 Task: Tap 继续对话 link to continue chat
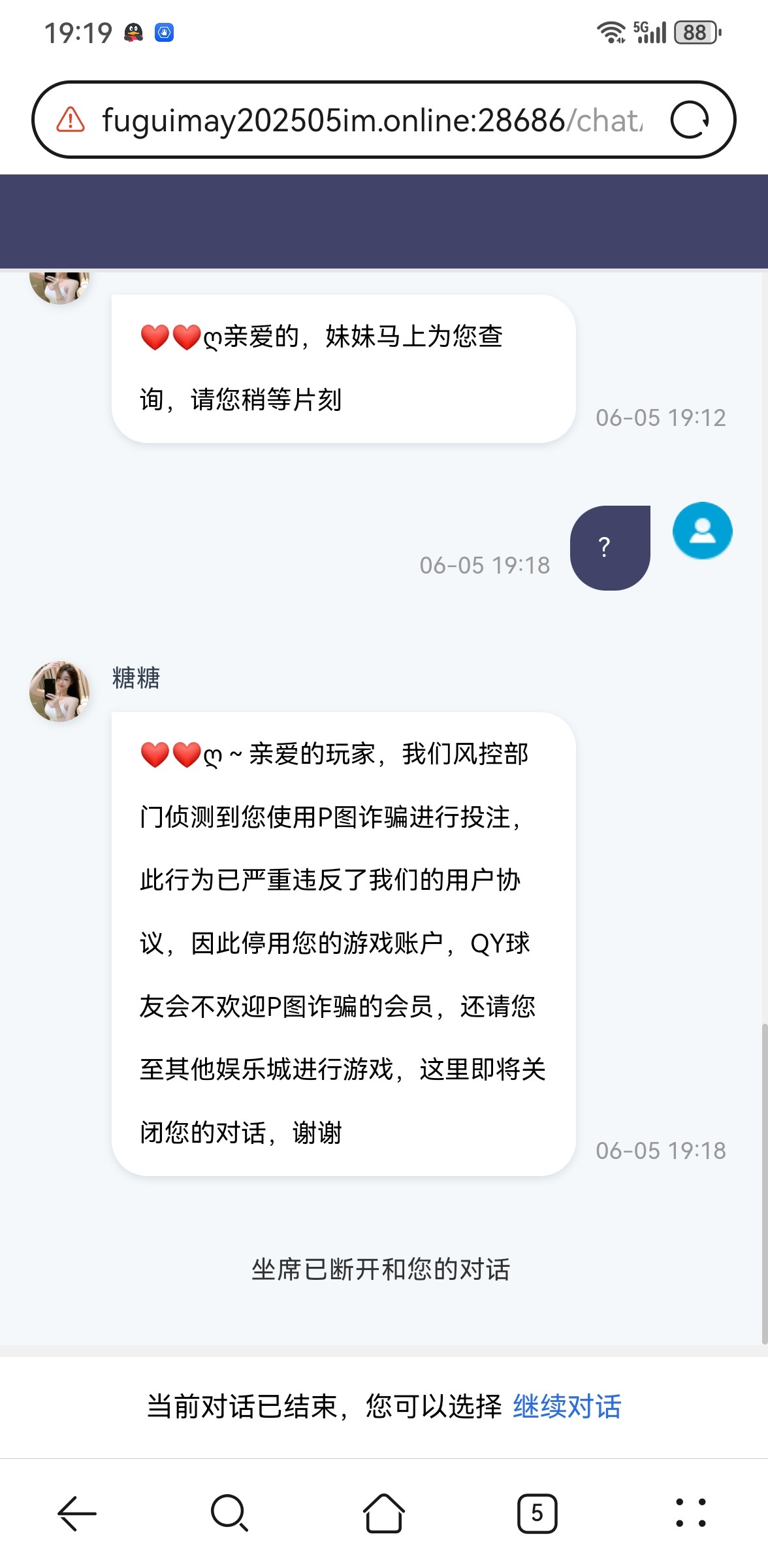point(567,1407)
